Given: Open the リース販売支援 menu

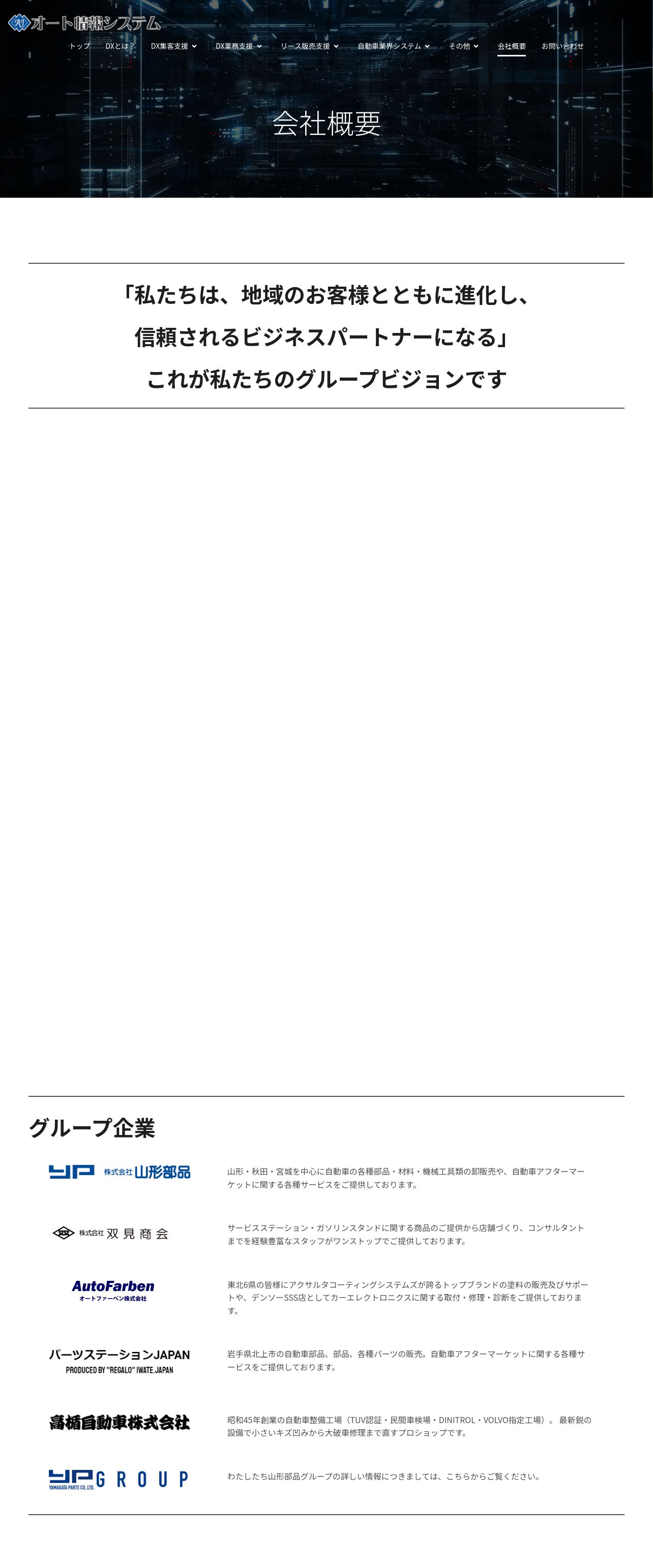Looking at the screenshot, I should [x=309, y=46].
